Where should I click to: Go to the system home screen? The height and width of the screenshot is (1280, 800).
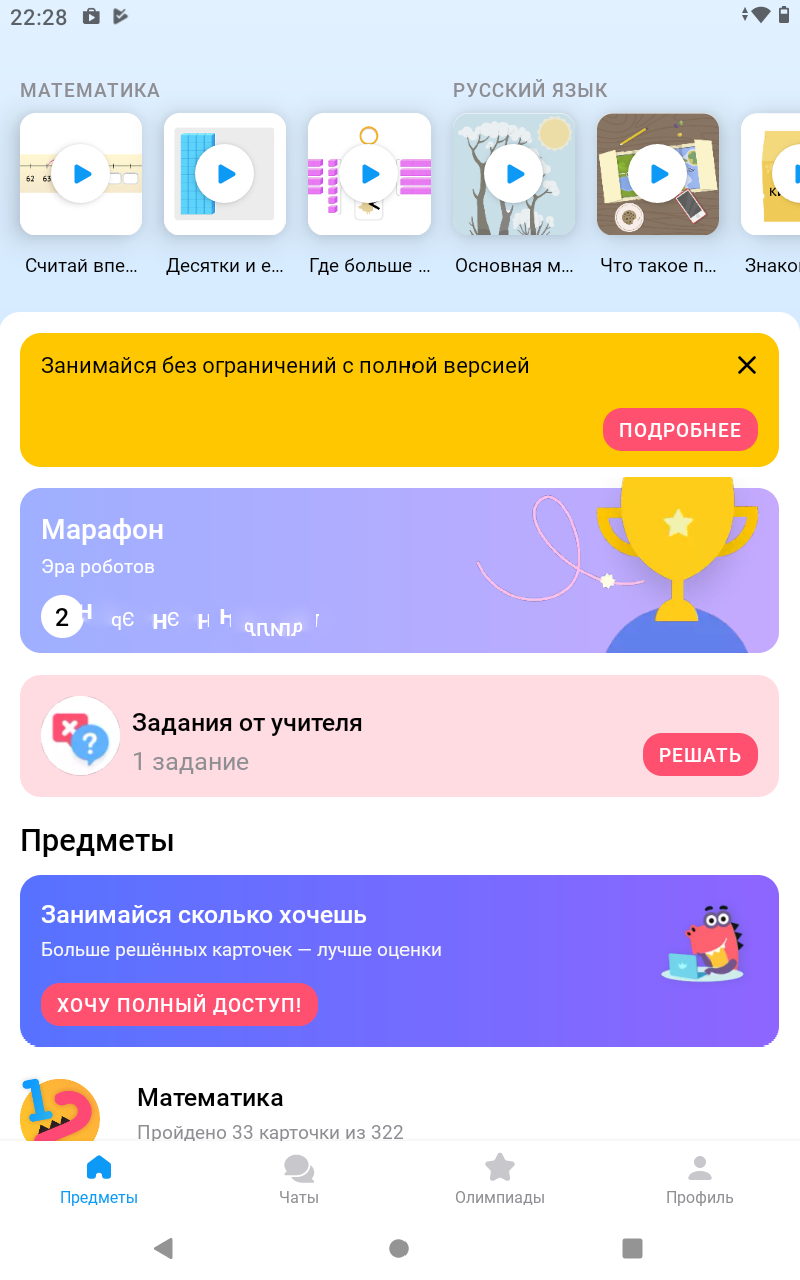pyautogui.click(x=399, y=1247)
